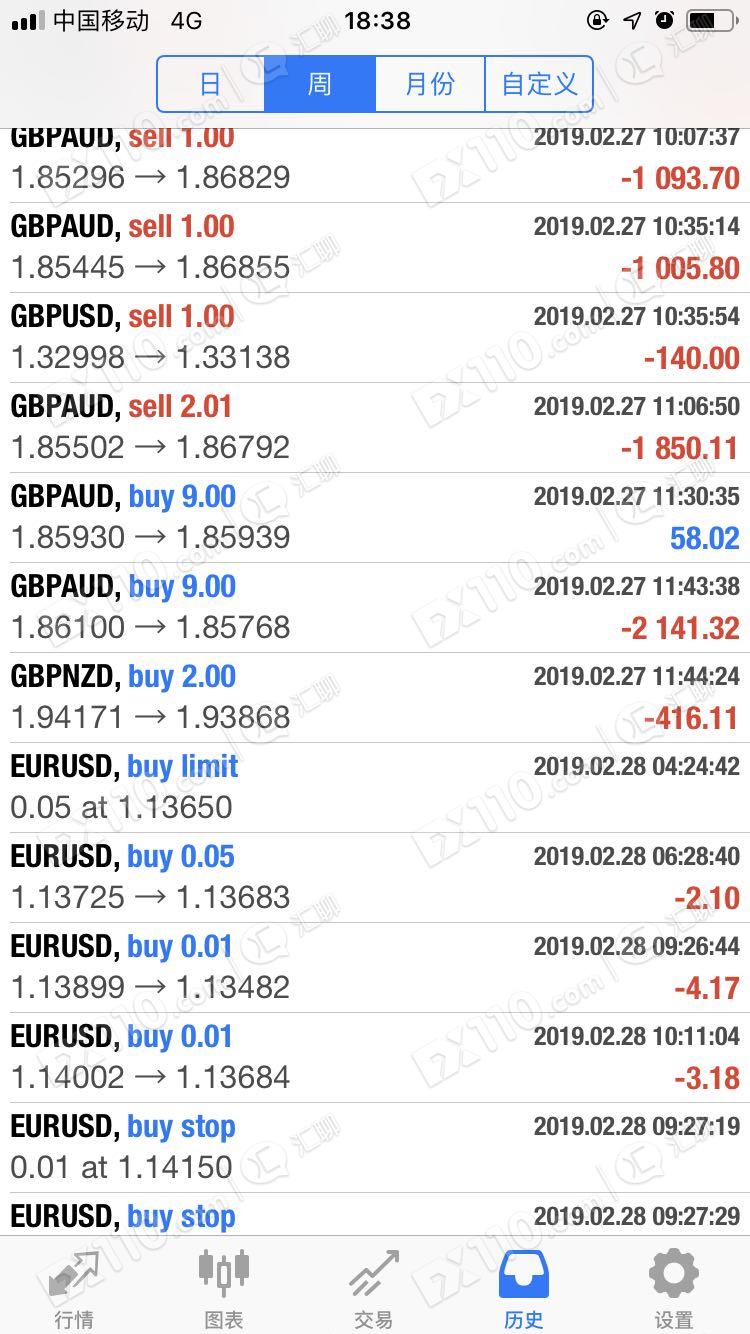The height and width of the screenshot is (1334, 750).
Task: Toggle the 自定义 (Custom) period filter
Action: (538, 84)
